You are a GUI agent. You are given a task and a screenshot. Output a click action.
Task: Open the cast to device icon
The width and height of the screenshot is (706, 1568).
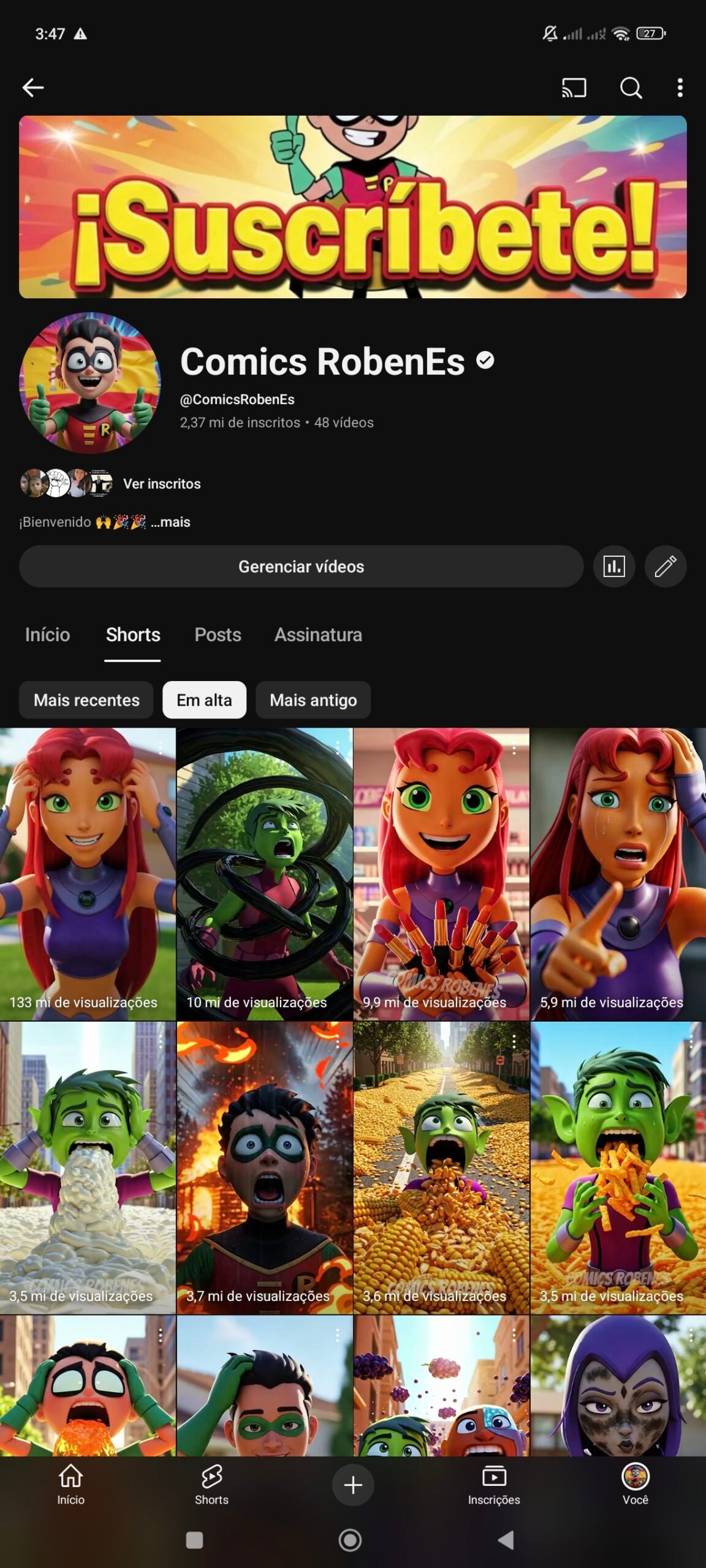point(574,88)
